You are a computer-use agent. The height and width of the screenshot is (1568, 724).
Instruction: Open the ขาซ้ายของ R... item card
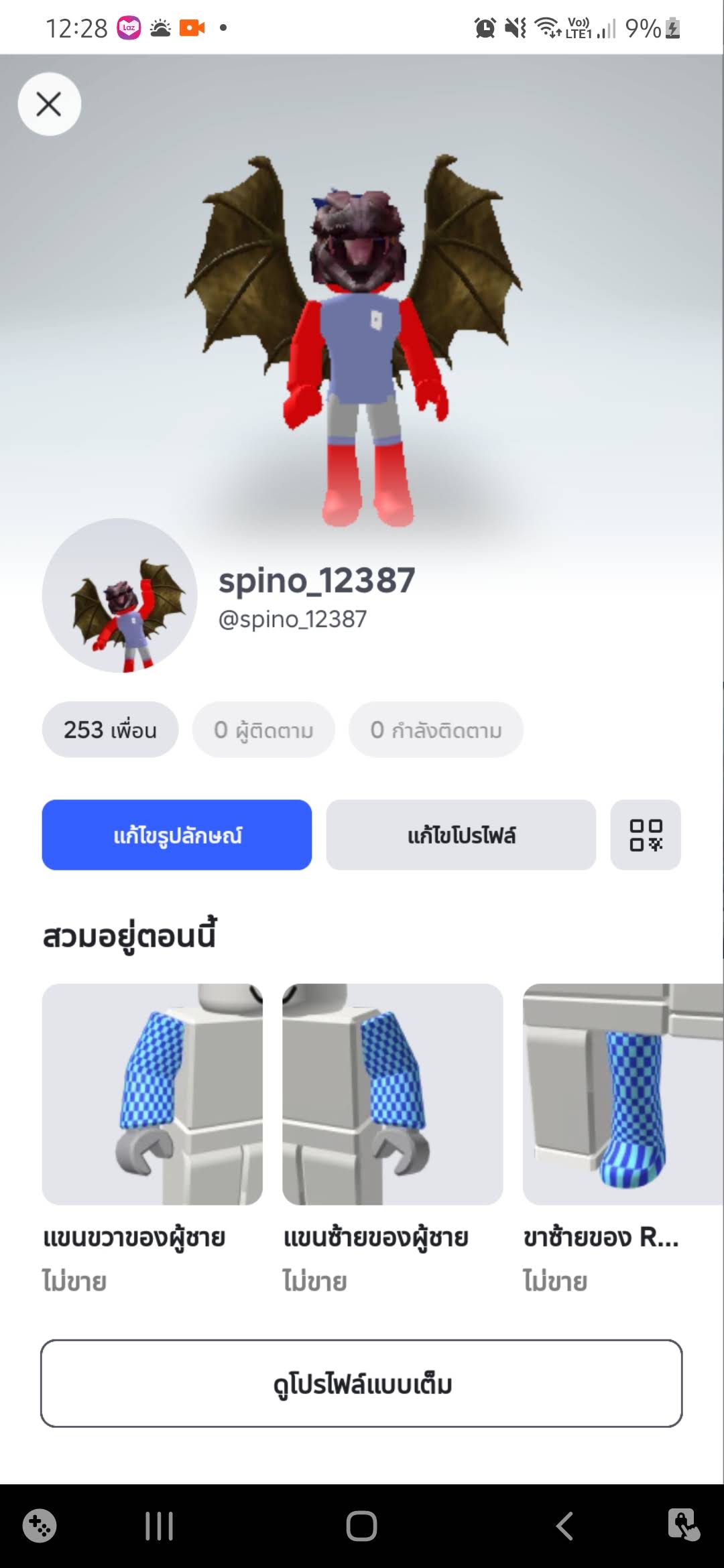(x=623, y=1138)
